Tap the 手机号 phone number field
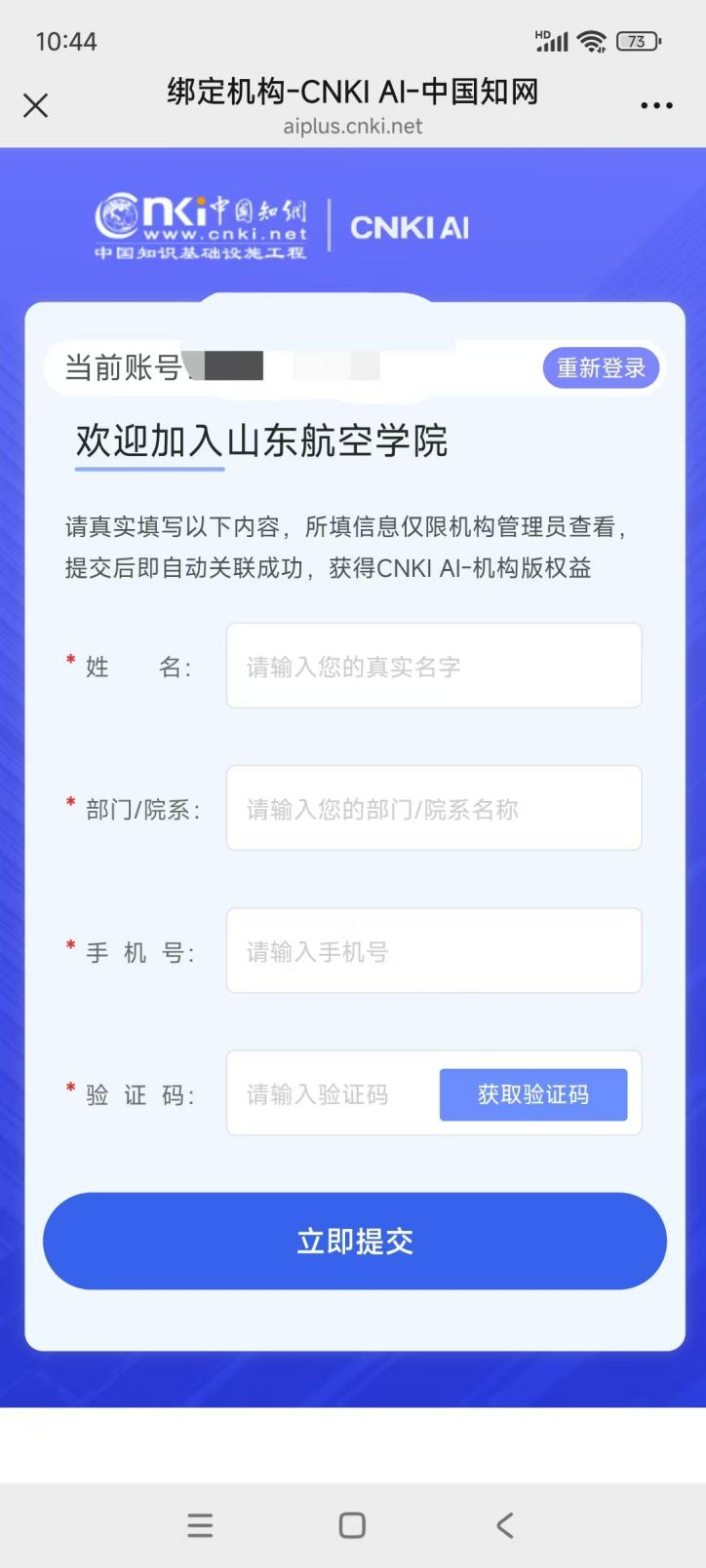The height and width of the screenshot is (1568, 706). tap(434, 951)
